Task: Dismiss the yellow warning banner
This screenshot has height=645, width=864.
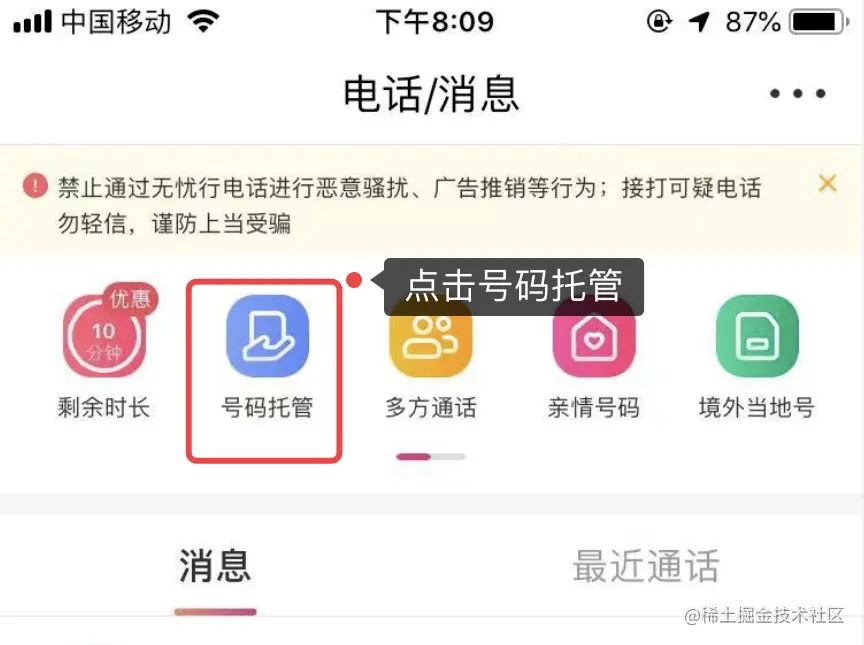Action: tap(827, 183)
